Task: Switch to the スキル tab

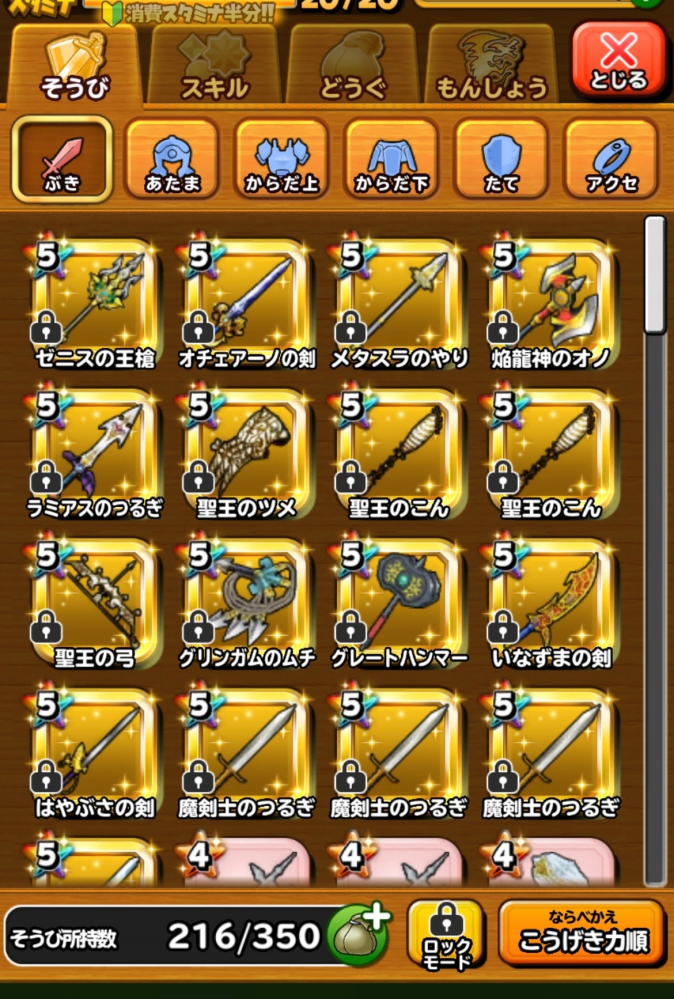Action: (x=213, y=67)
